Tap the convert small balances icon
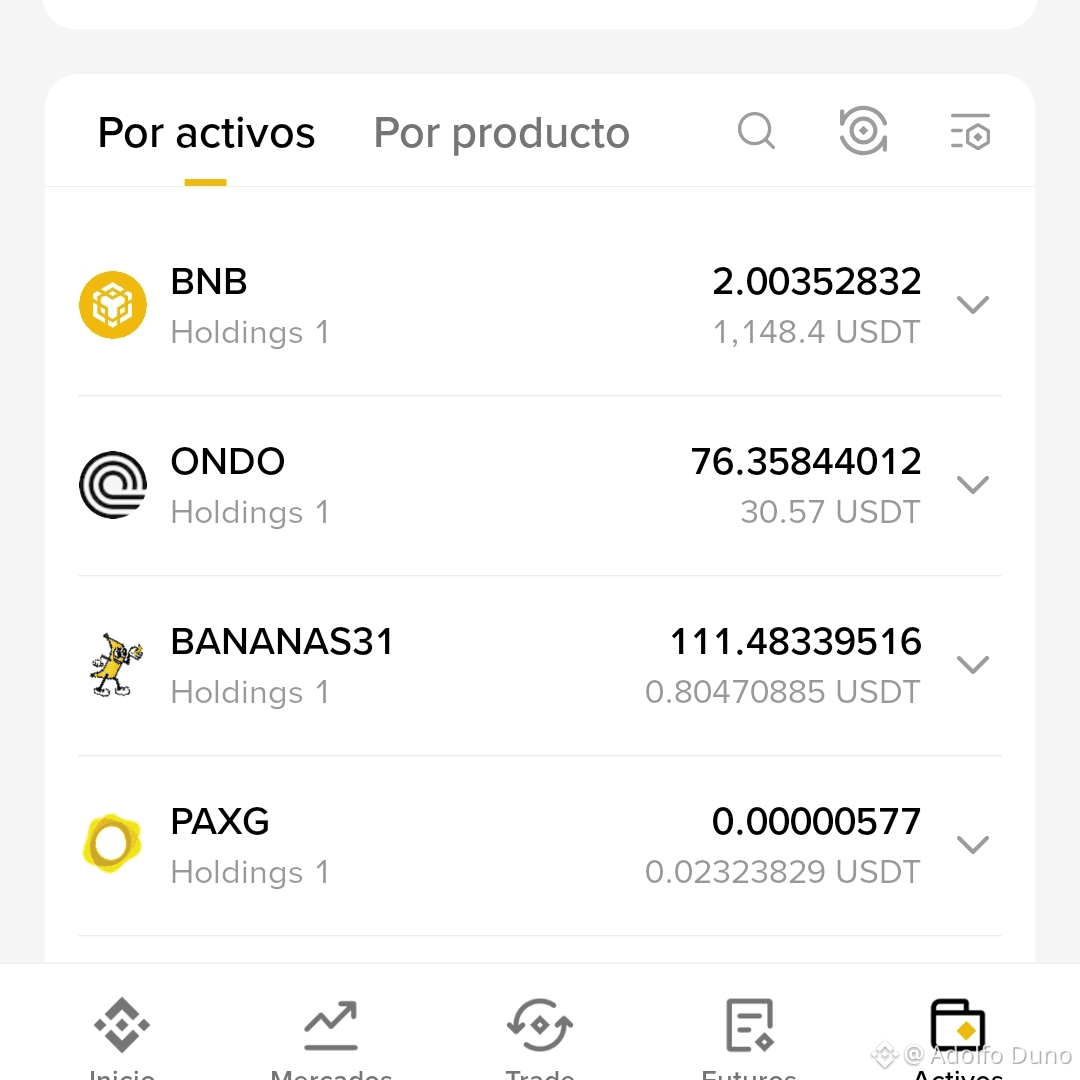This screenshot has height=1080, width=1080. coord(863,131)
